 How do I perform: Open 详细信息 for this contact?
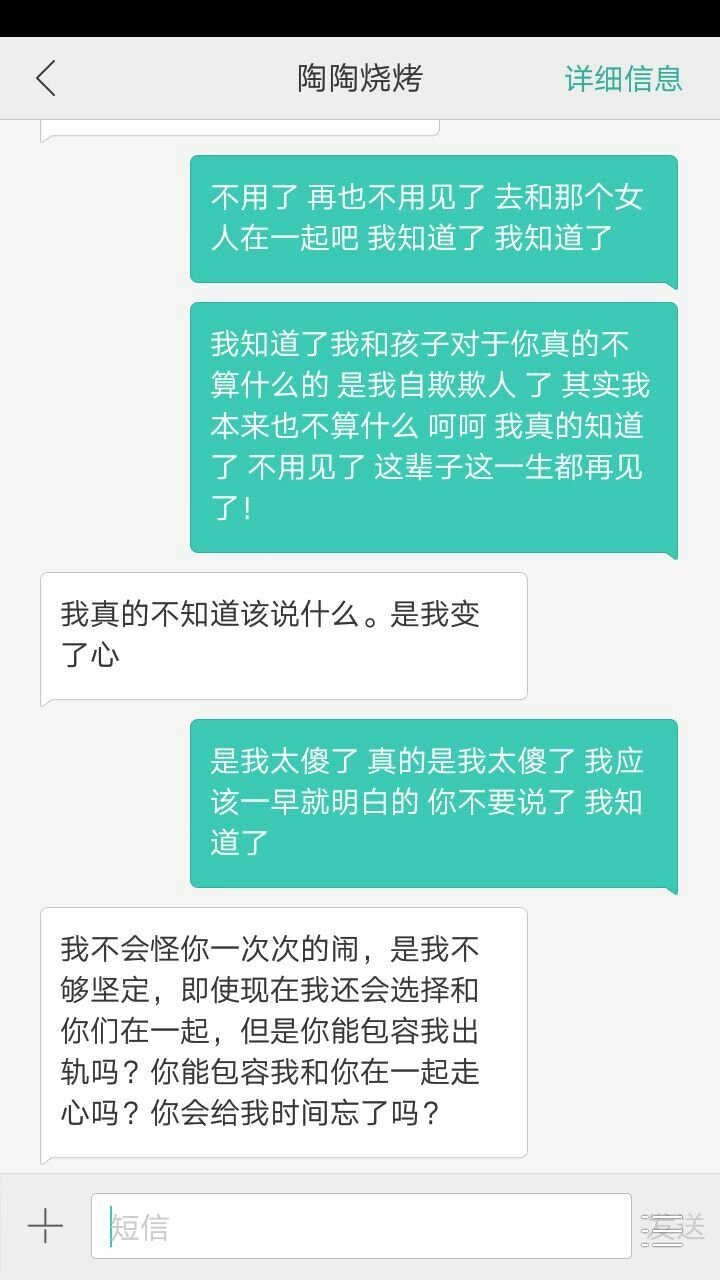pyautogui.click(x=623, y=78)
